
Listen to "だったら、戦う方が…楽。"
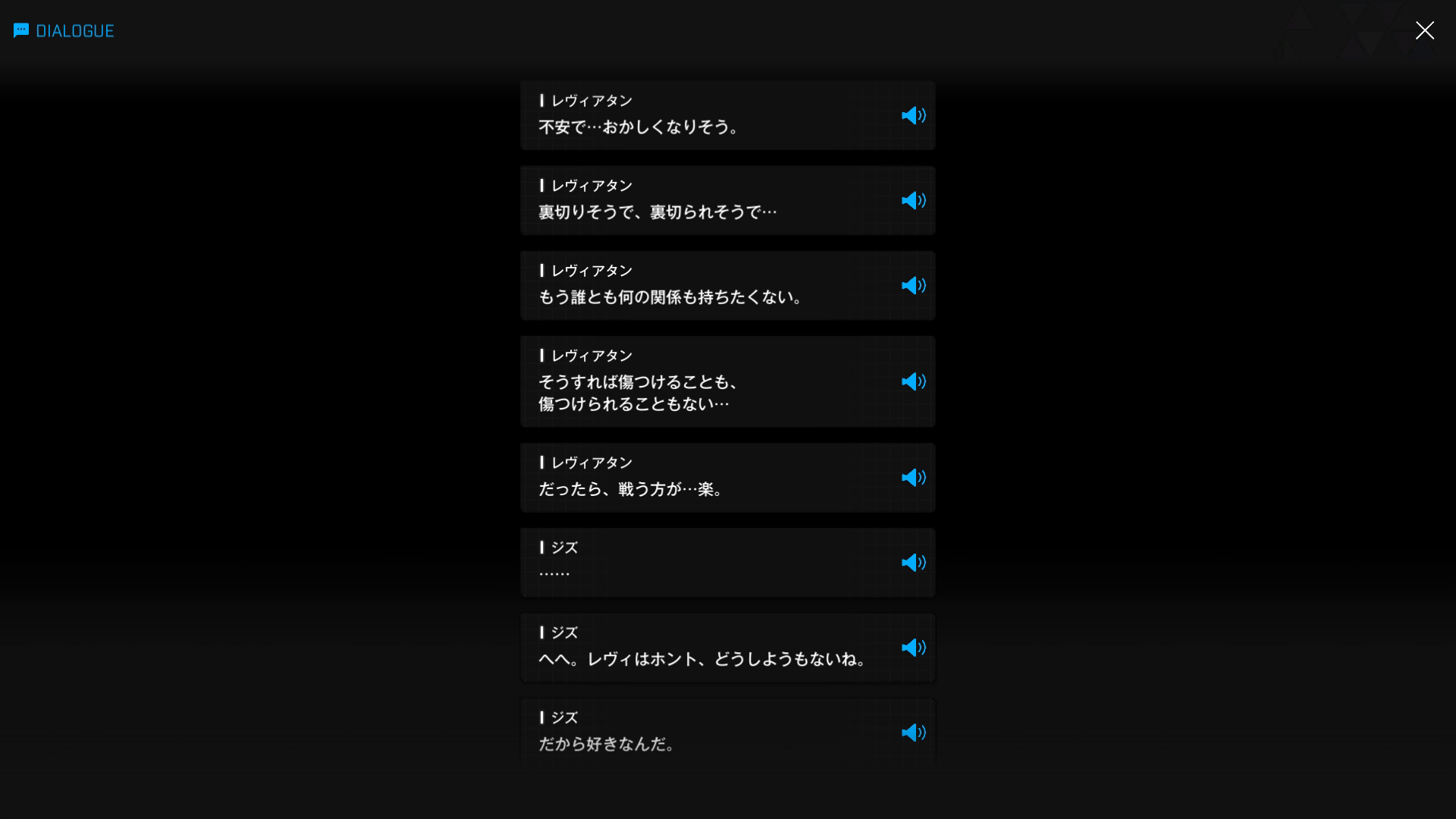913,477
